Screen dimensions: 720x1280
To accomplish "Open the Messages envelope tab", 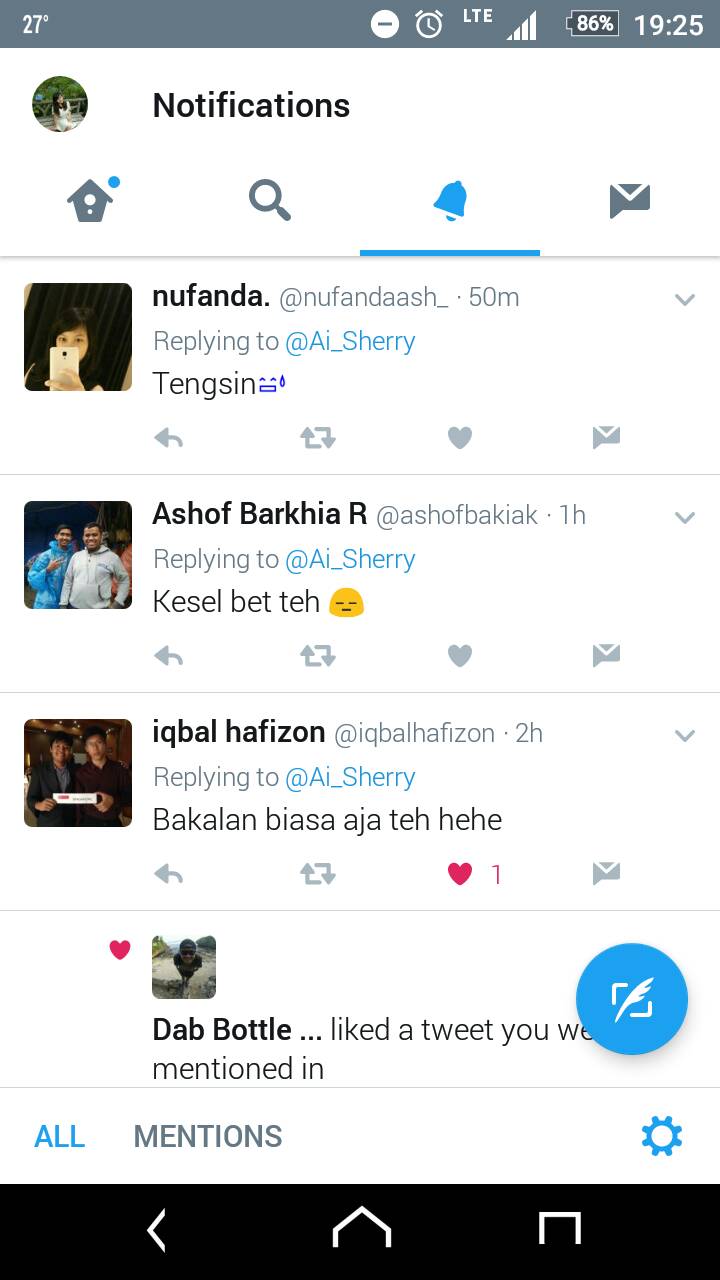I will click(x=629, y=201).
